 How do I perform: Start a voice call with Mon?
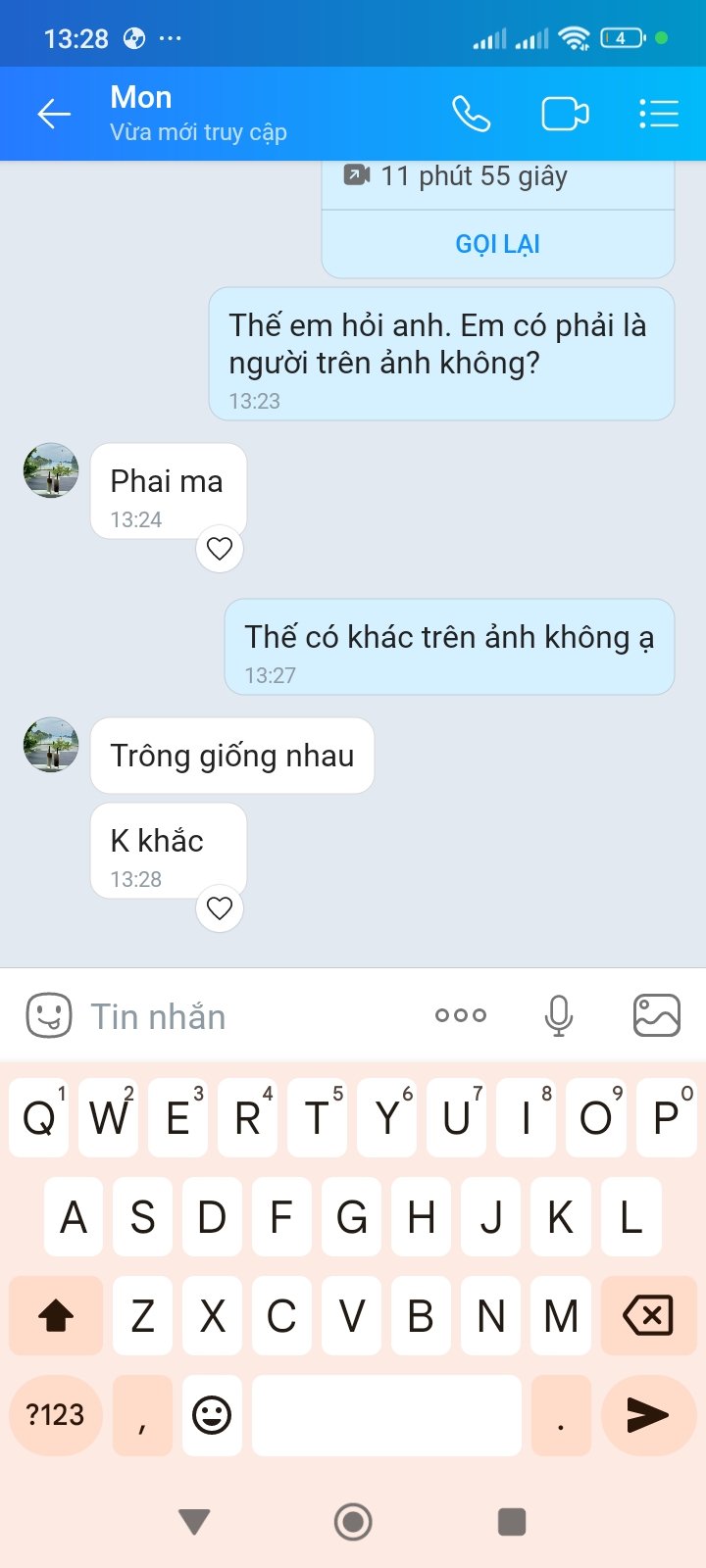(x=471, y=114)
